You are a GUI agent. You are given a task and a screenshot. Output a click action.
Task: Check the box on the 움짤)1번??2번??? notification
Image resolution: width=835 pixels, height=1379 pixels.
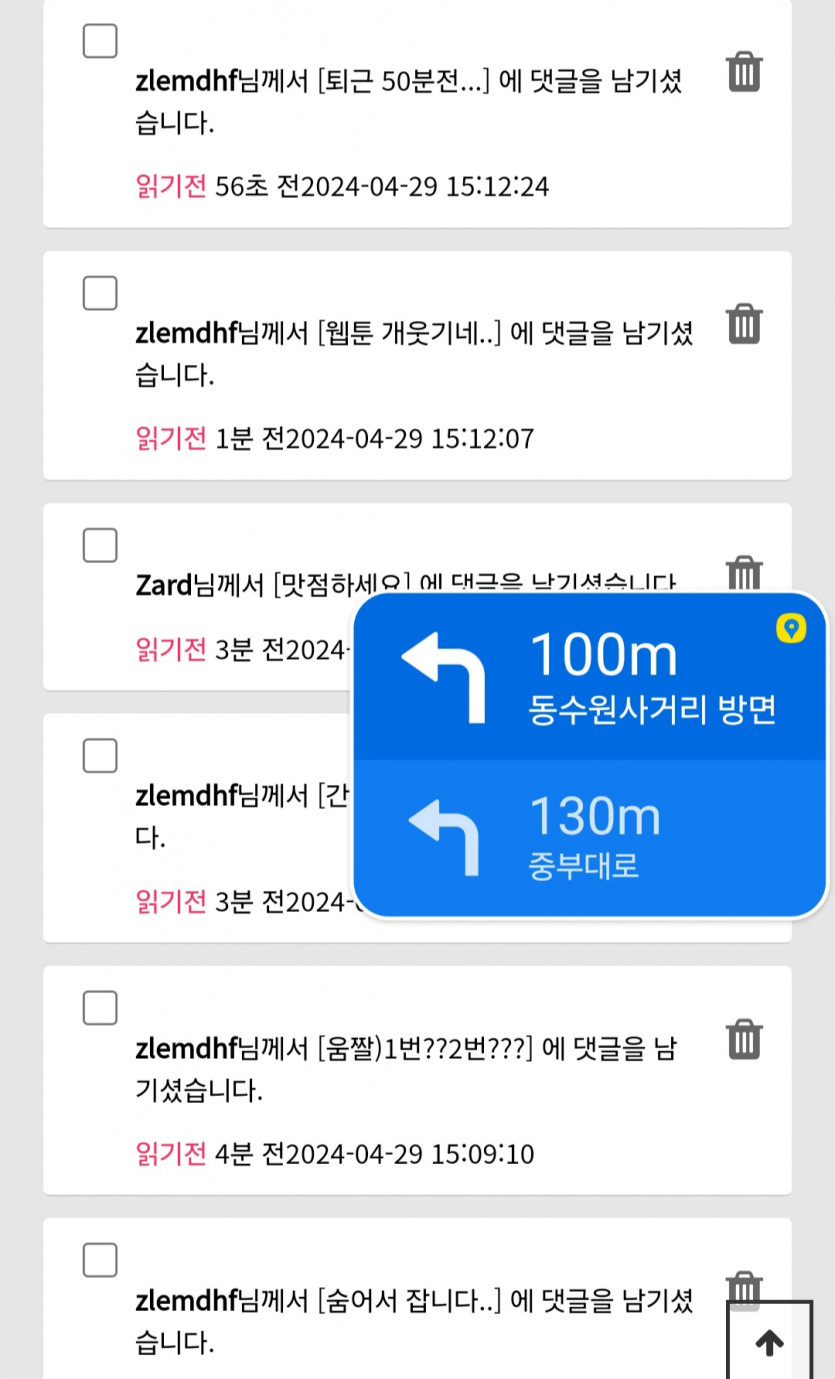(x=100, y=1008)
